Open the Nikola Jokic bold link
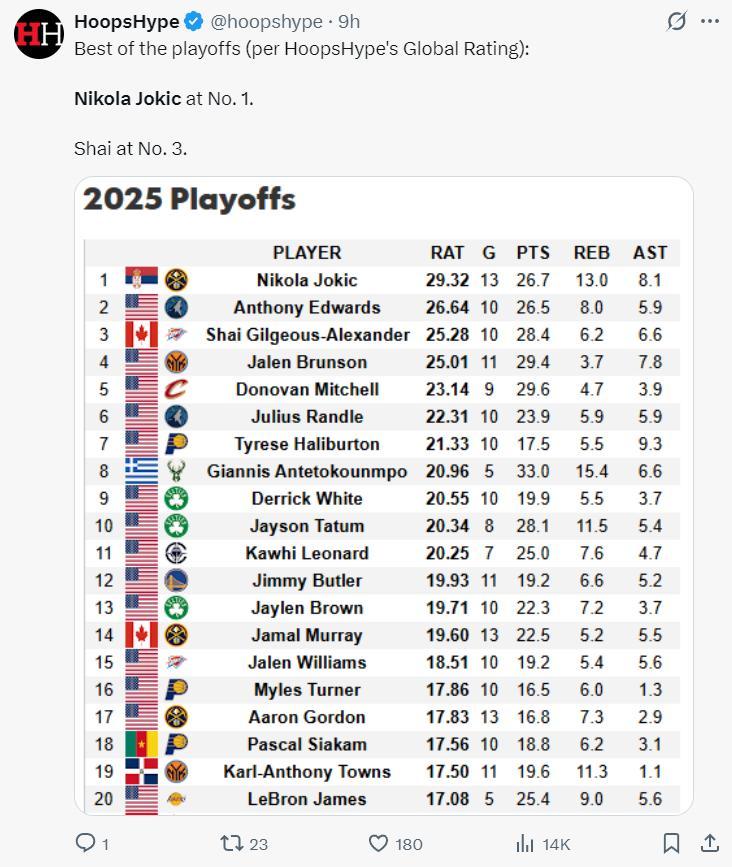732x867 pixels. click(x=128, y=99)
